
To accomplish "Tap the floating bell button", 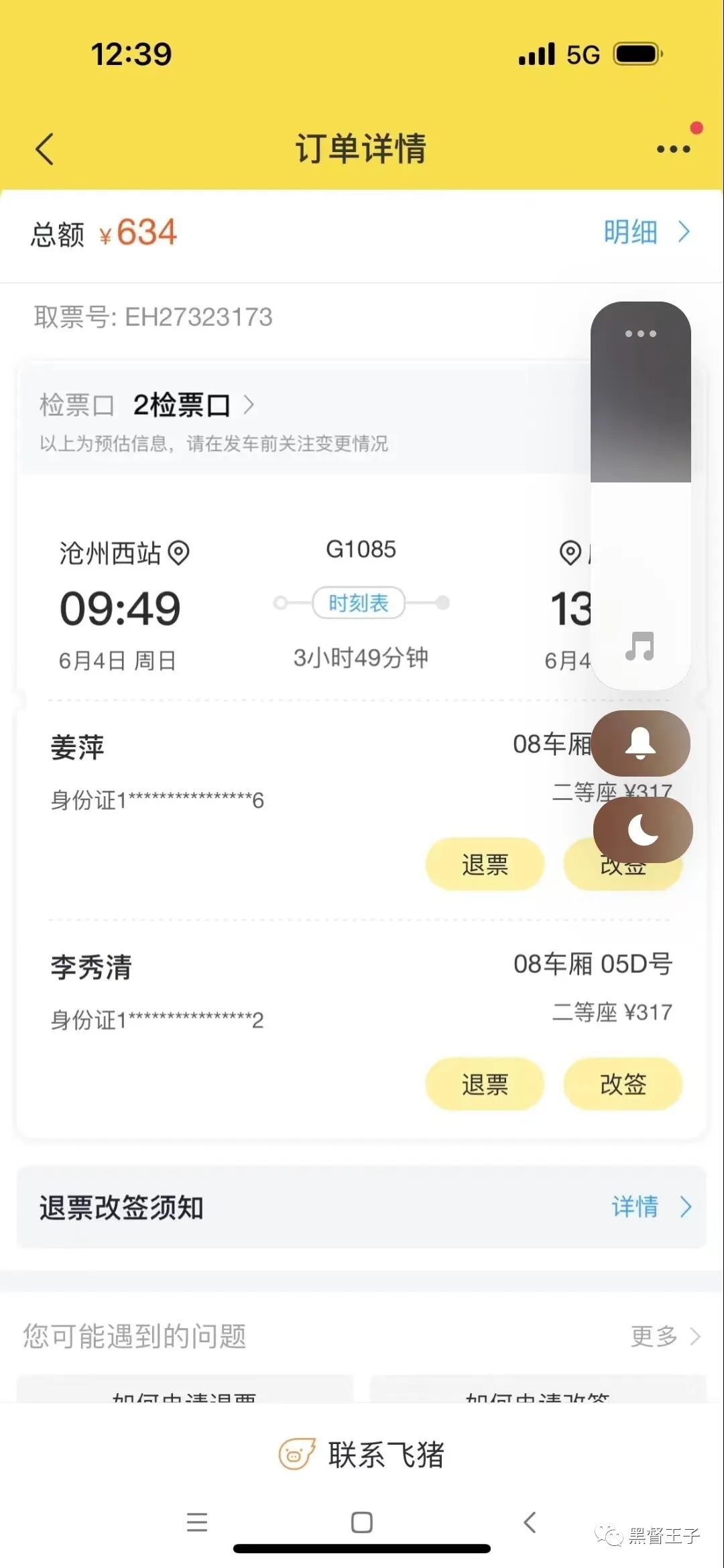I will tap(641, 743).
